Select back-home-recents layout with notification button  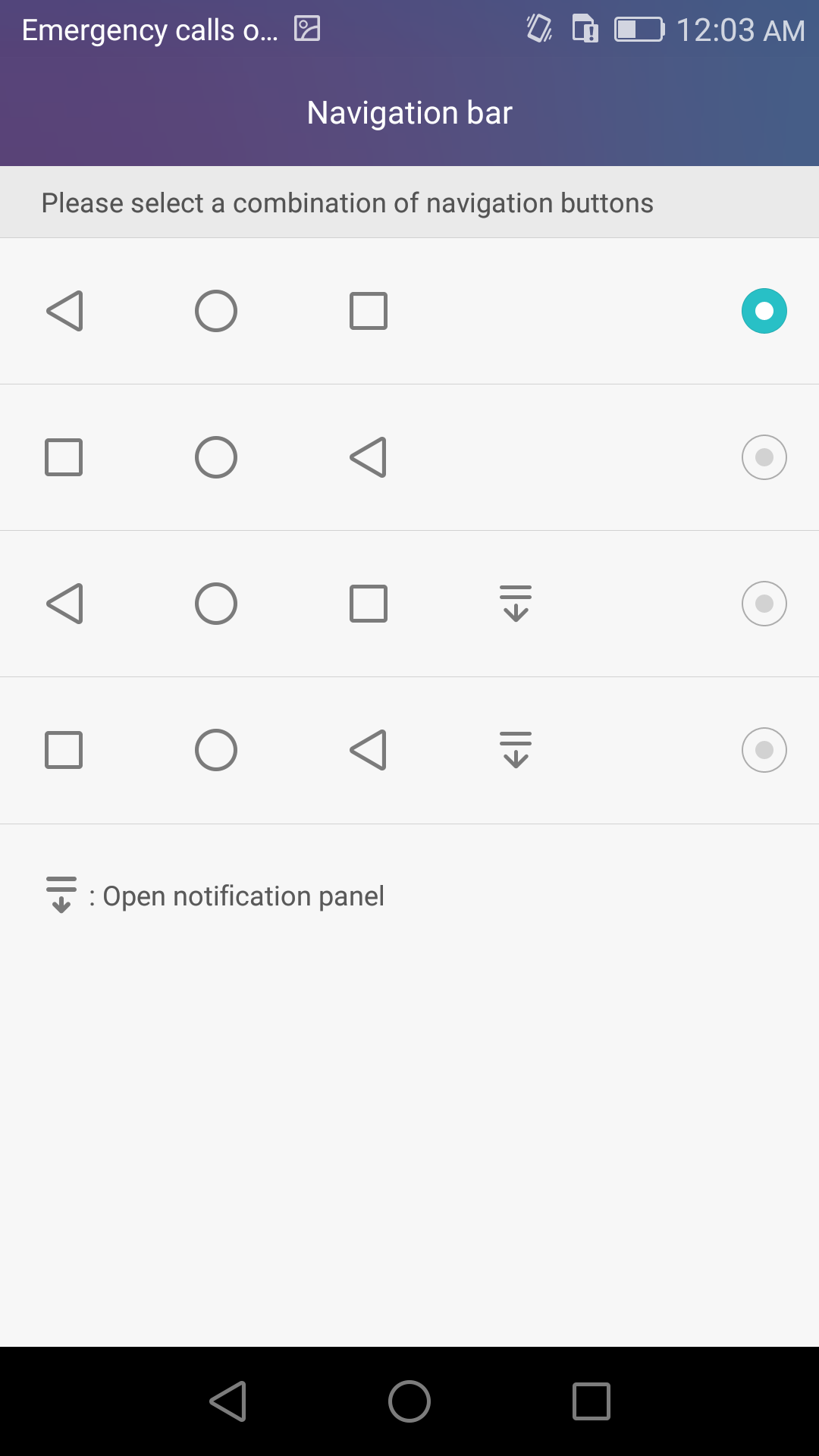pyautogui.click(x=409, y=604)
